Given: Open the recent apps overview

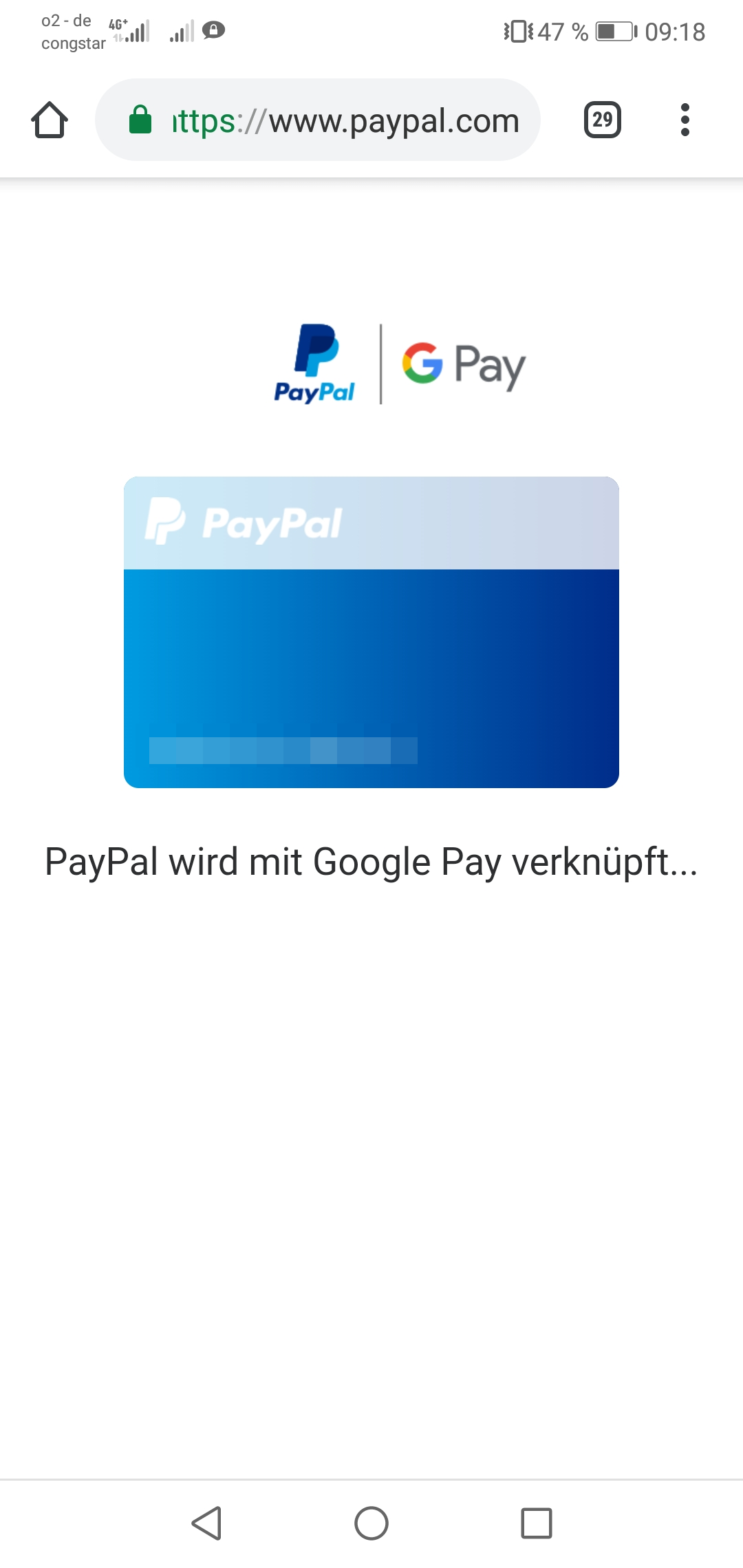Looking at the screenshot, I should (x=536, y=1523).
